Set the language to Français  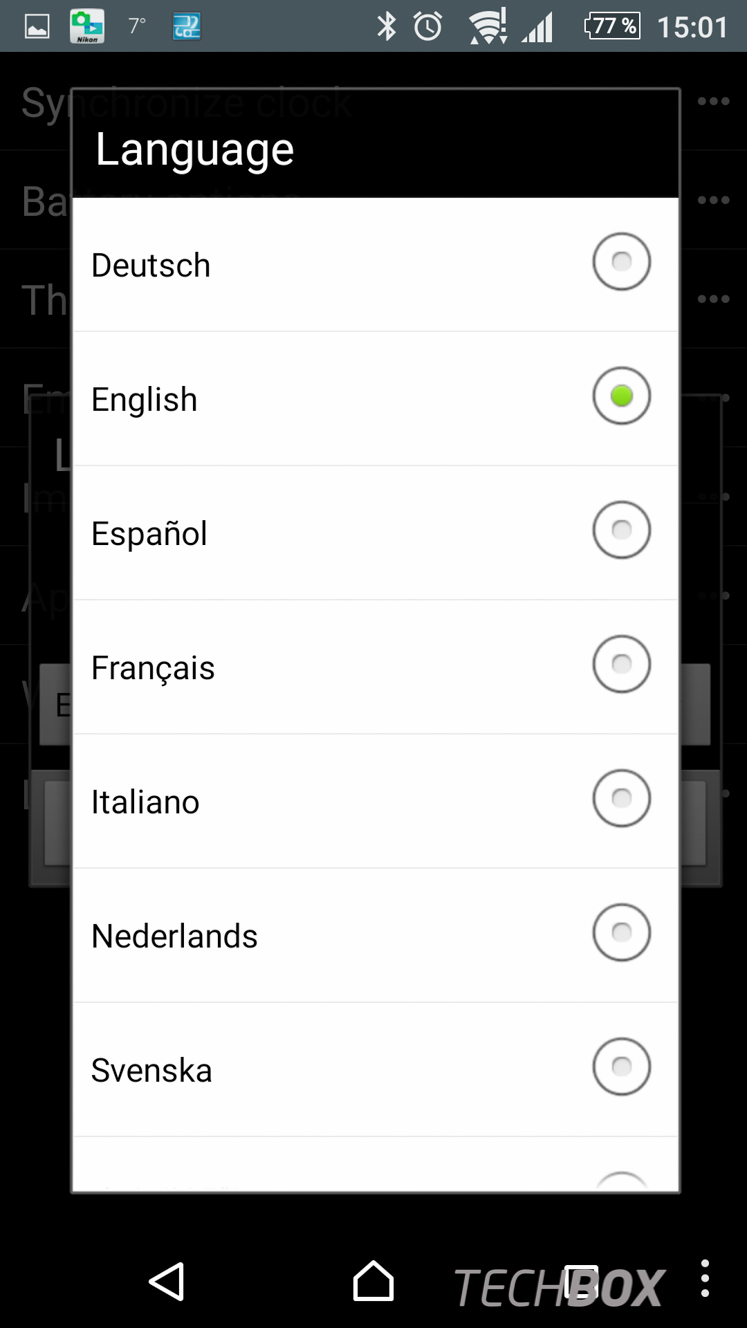pos(375,666)
